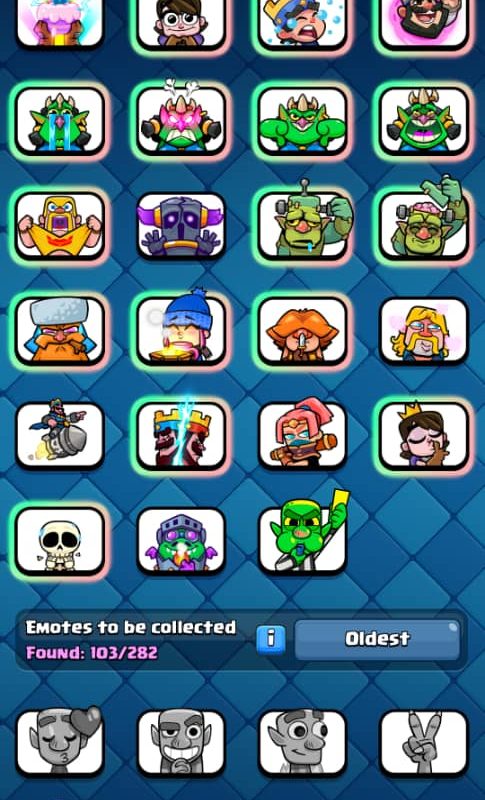The width and height of the screenshot is (485, 800).
Task: Open the locked goblin kiss heart emote
Action: click(60, 743)
